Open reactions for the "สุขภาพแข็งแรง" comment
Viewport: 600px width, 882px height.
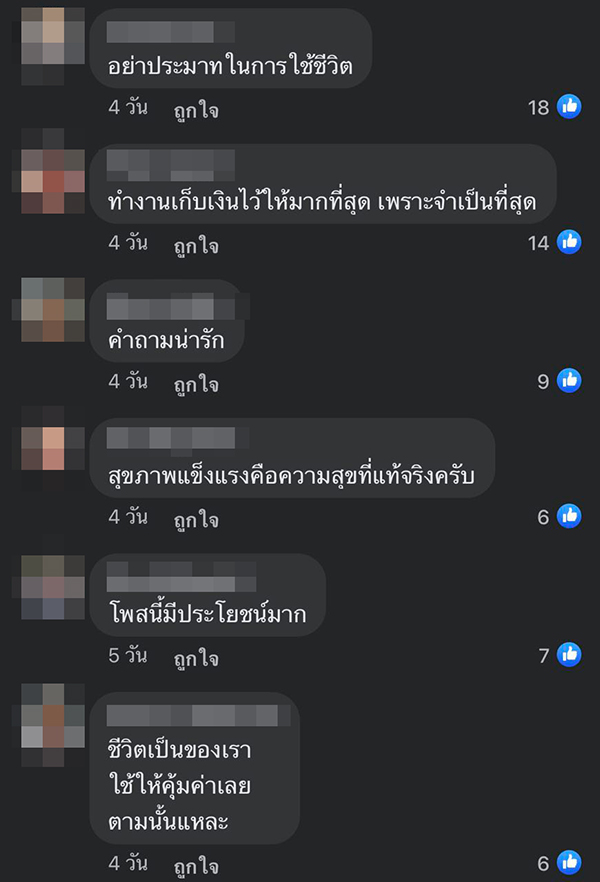pos(558,517)
